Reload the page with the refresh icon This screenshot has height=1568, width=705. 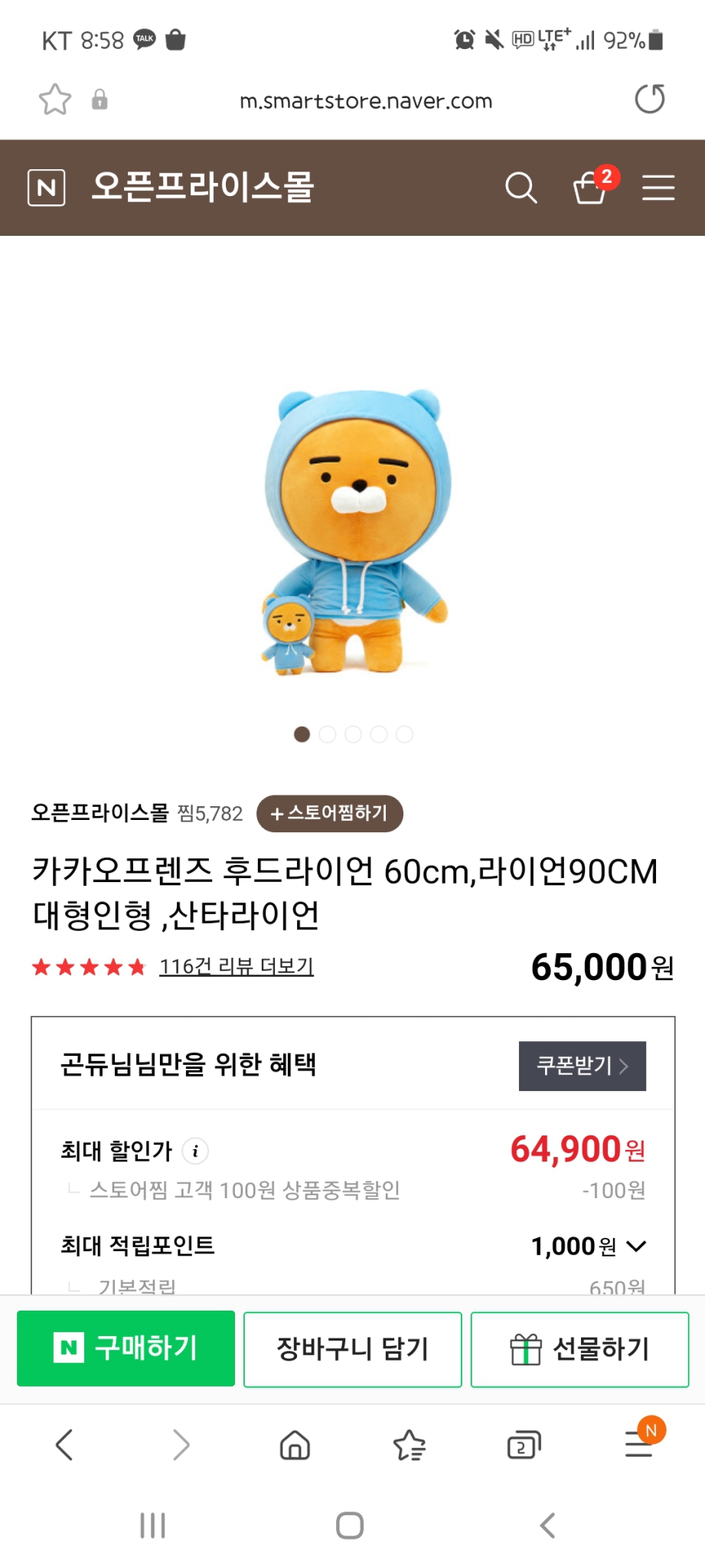click(649, 98)
